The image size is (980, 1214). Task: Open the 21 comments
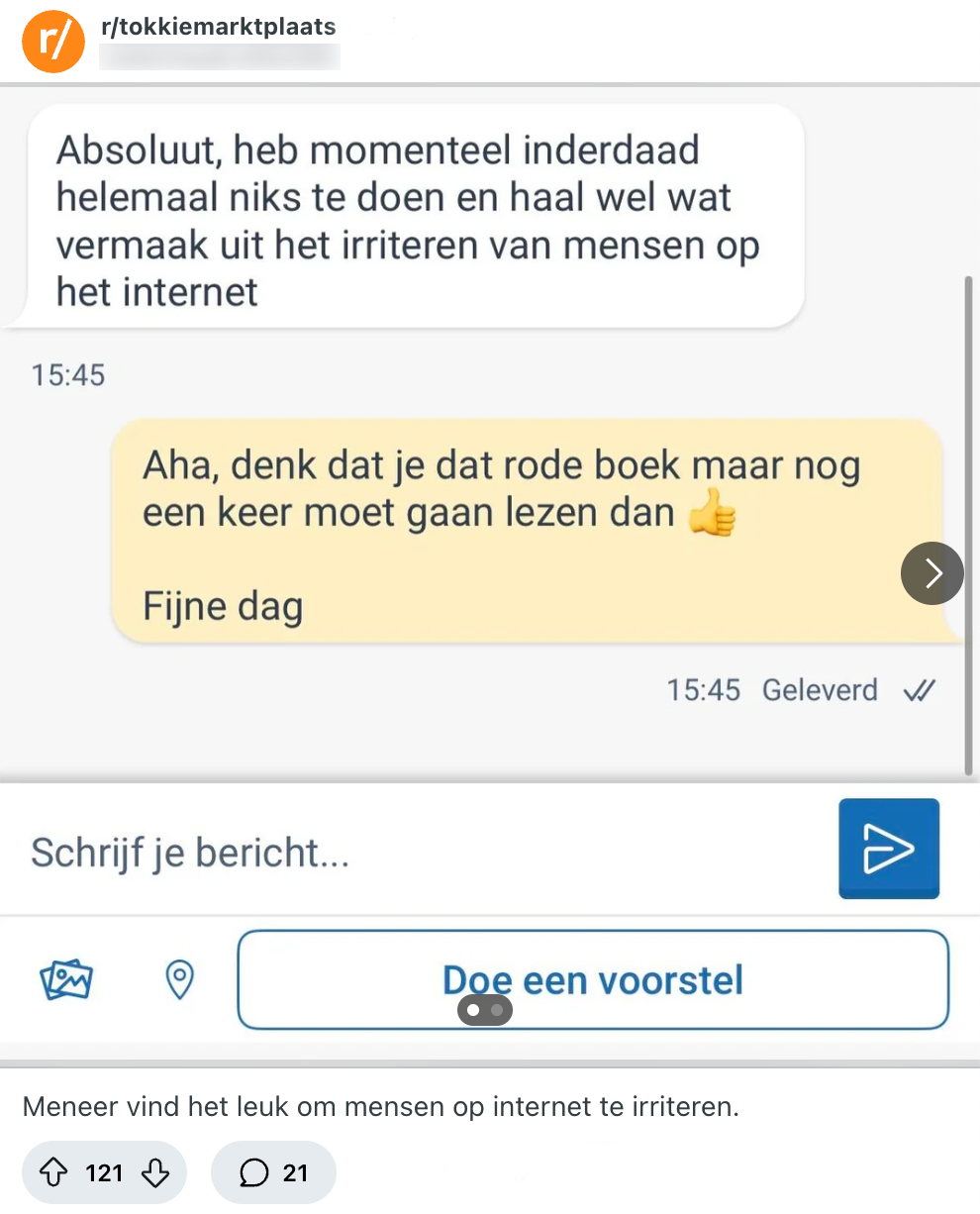point(274,1173)
